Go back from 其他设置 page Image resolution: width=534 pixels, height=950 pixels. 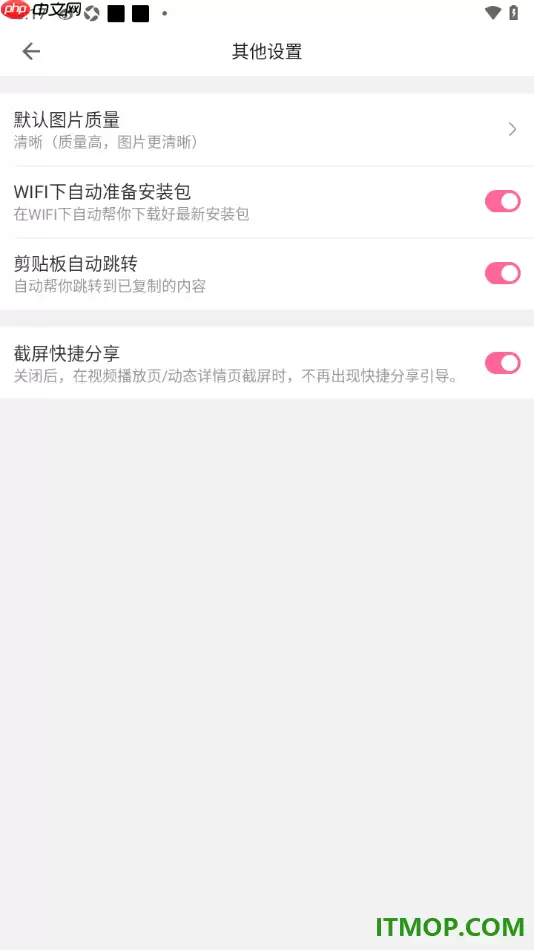(x=31, y=51)
